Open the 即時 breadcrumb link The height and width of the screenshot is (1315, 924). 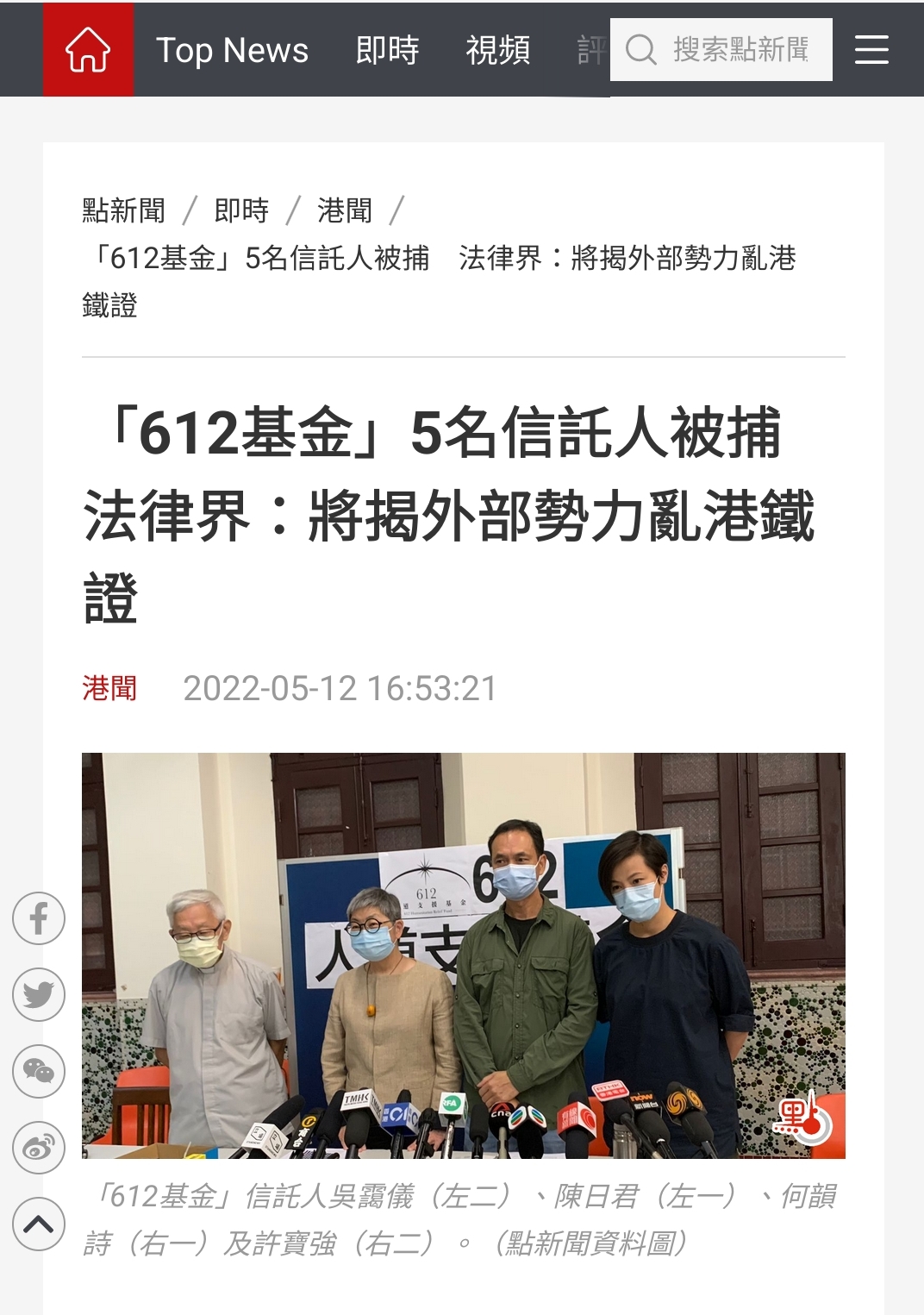pos(241,210)
